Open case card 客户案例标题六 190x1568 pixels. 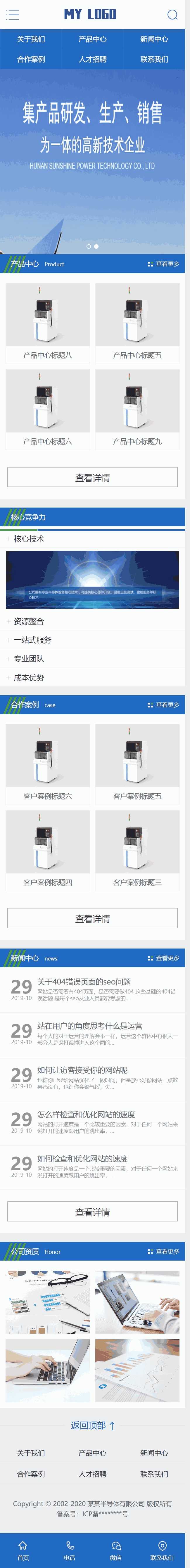coord(47,764)
